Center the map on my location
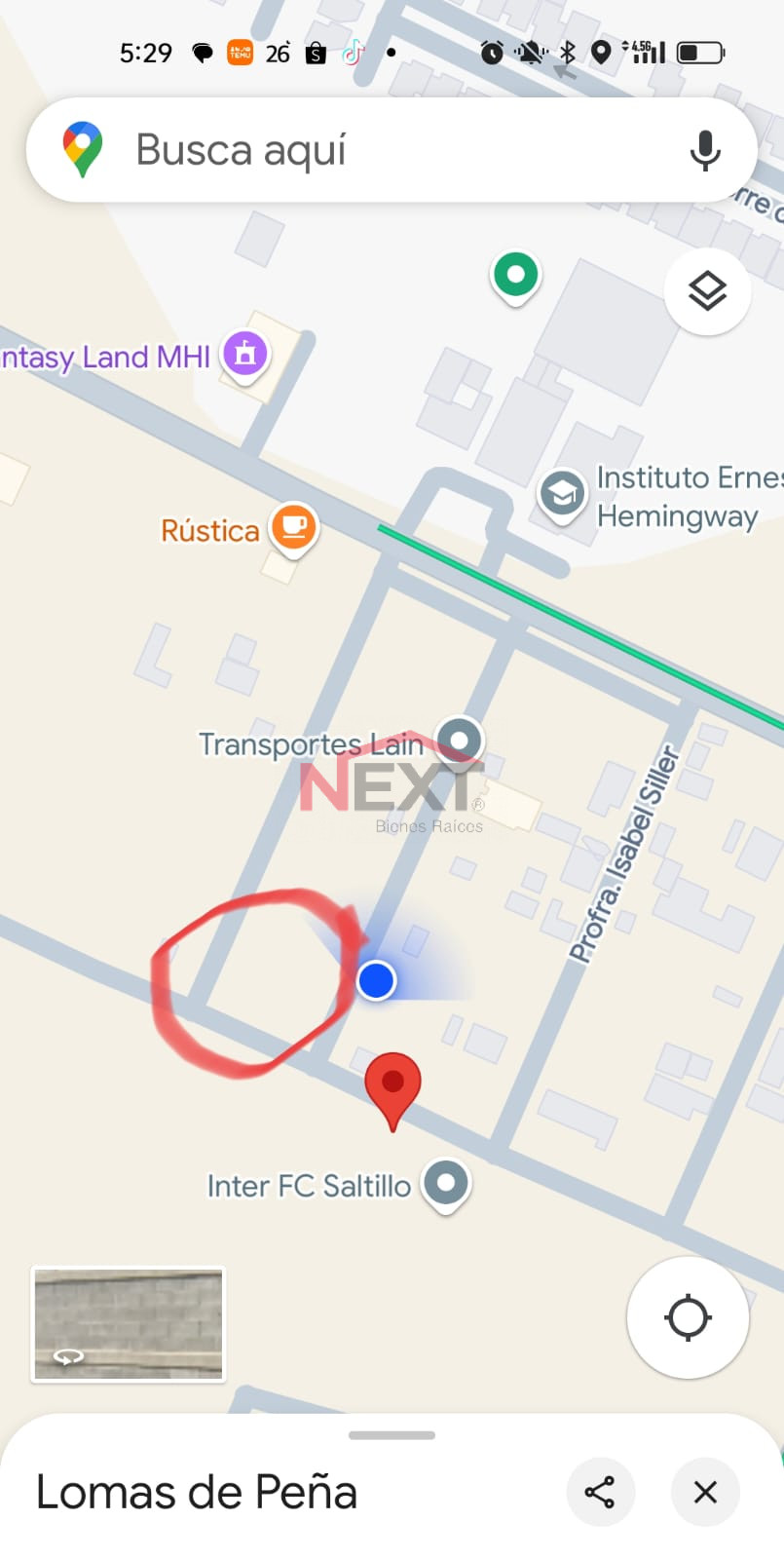 (x=688, y=1317)
